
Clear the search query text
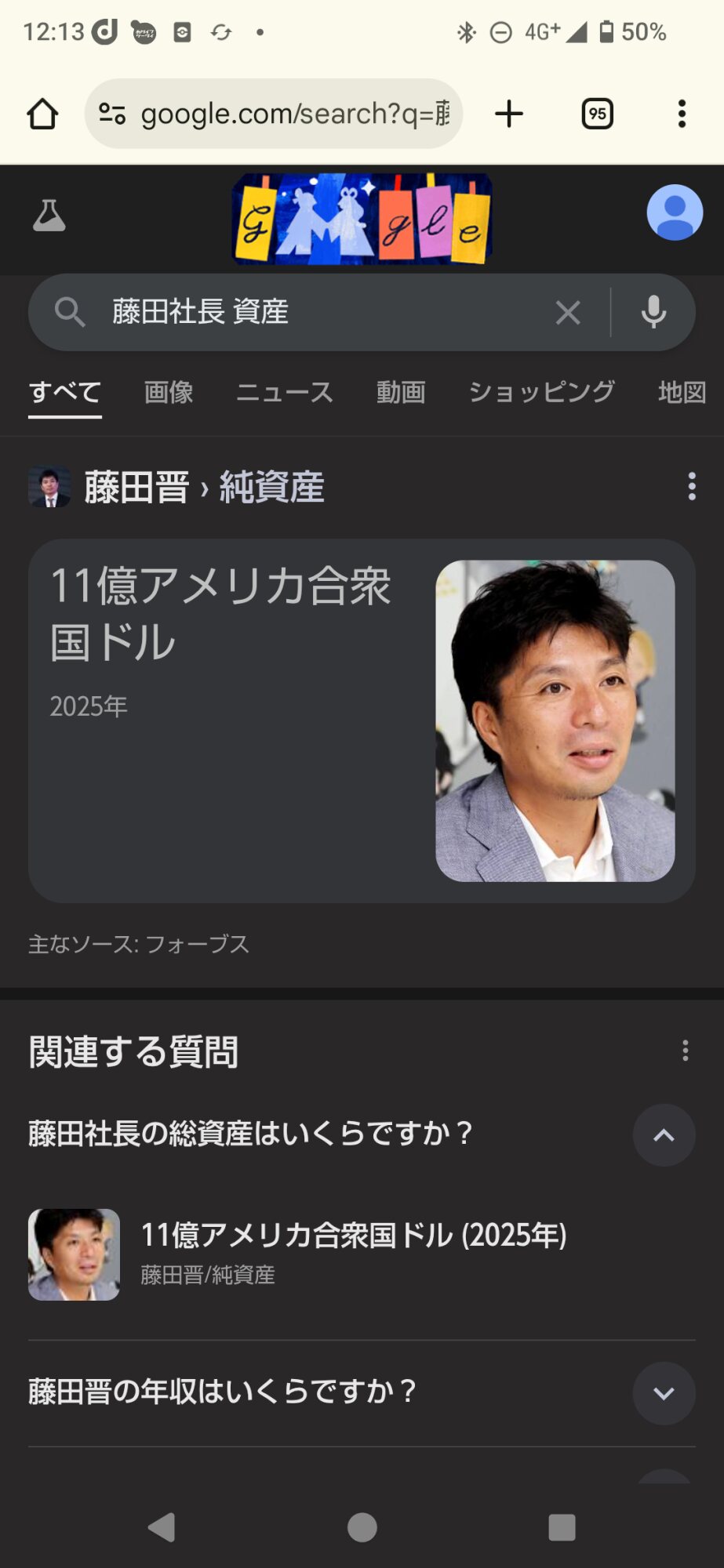point(568,313)
